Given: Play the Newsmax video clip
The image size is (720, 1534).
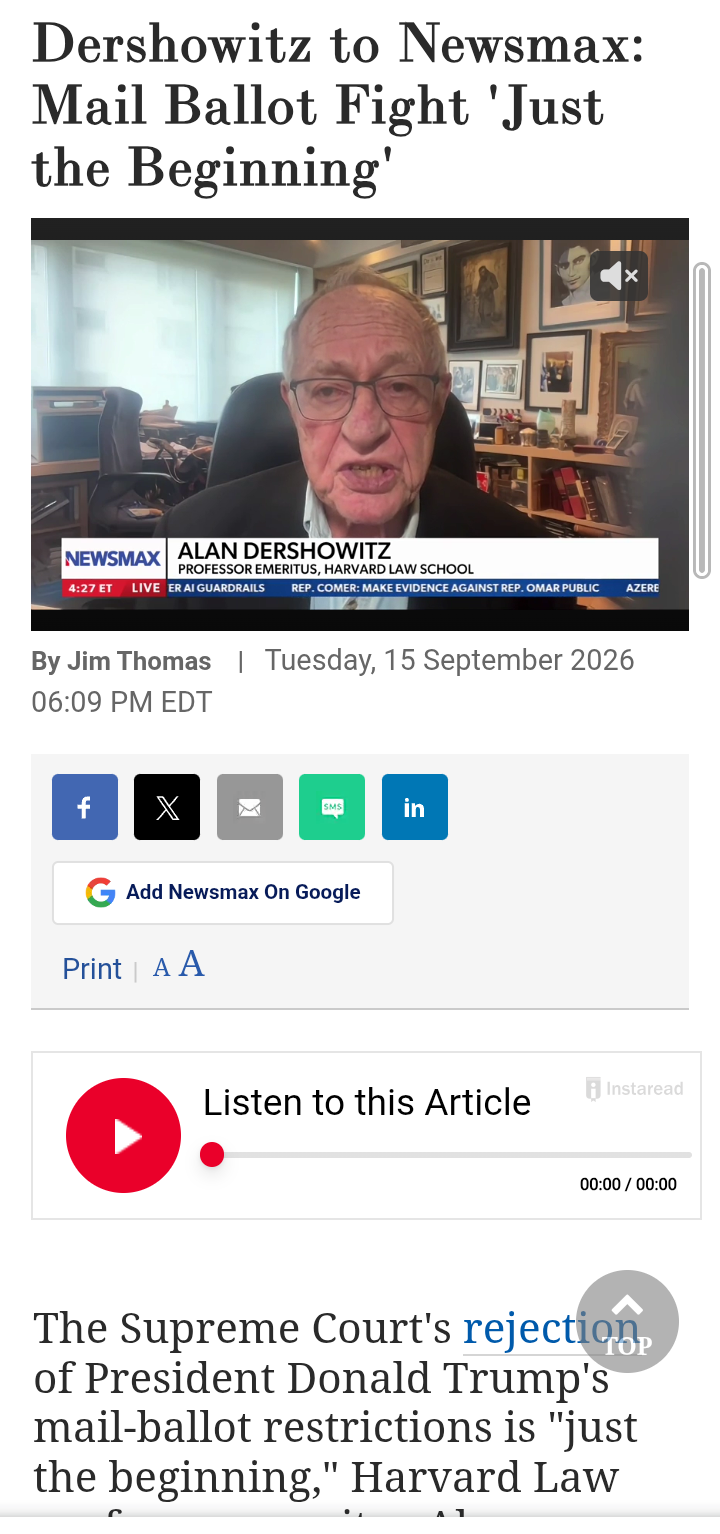Looking at the screenshot, I should [x=360, y=424].
